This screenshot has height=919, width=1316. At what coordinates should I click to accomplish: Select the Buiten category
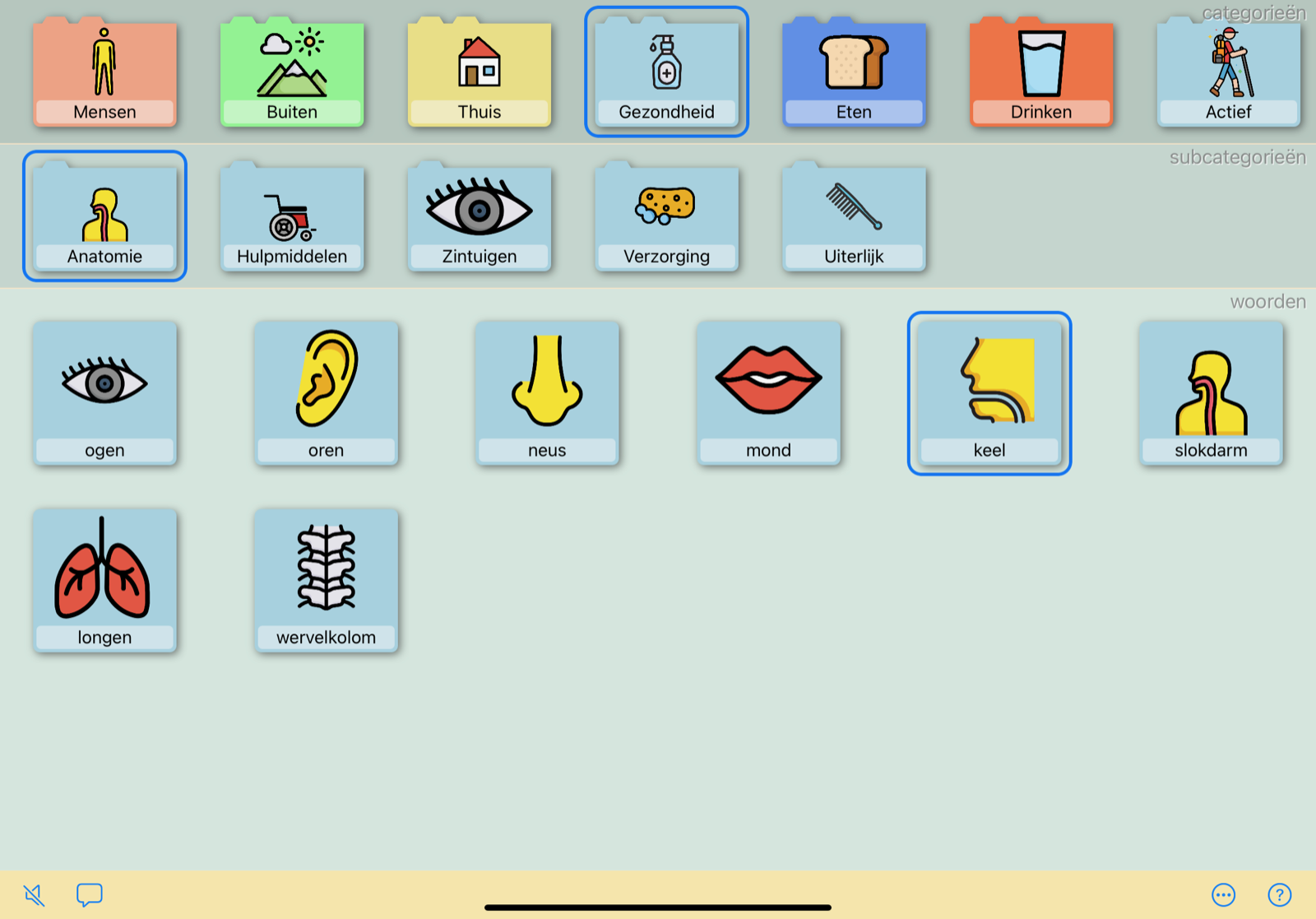292,72
